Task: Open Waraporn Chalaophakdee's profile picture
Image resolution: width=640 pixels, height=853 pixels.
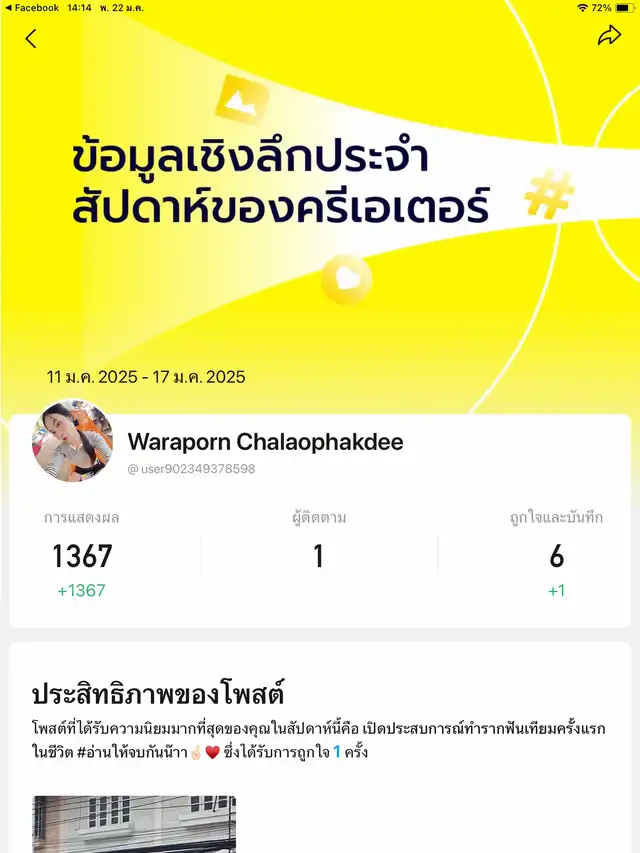Action: (73, 441)
